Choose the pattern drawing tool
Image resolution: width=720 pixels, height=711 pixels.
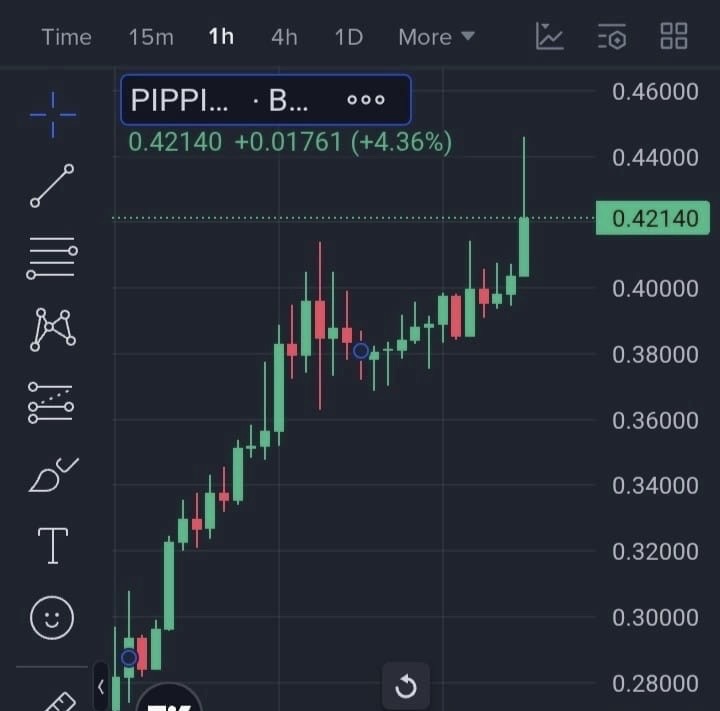click(52, 329)
